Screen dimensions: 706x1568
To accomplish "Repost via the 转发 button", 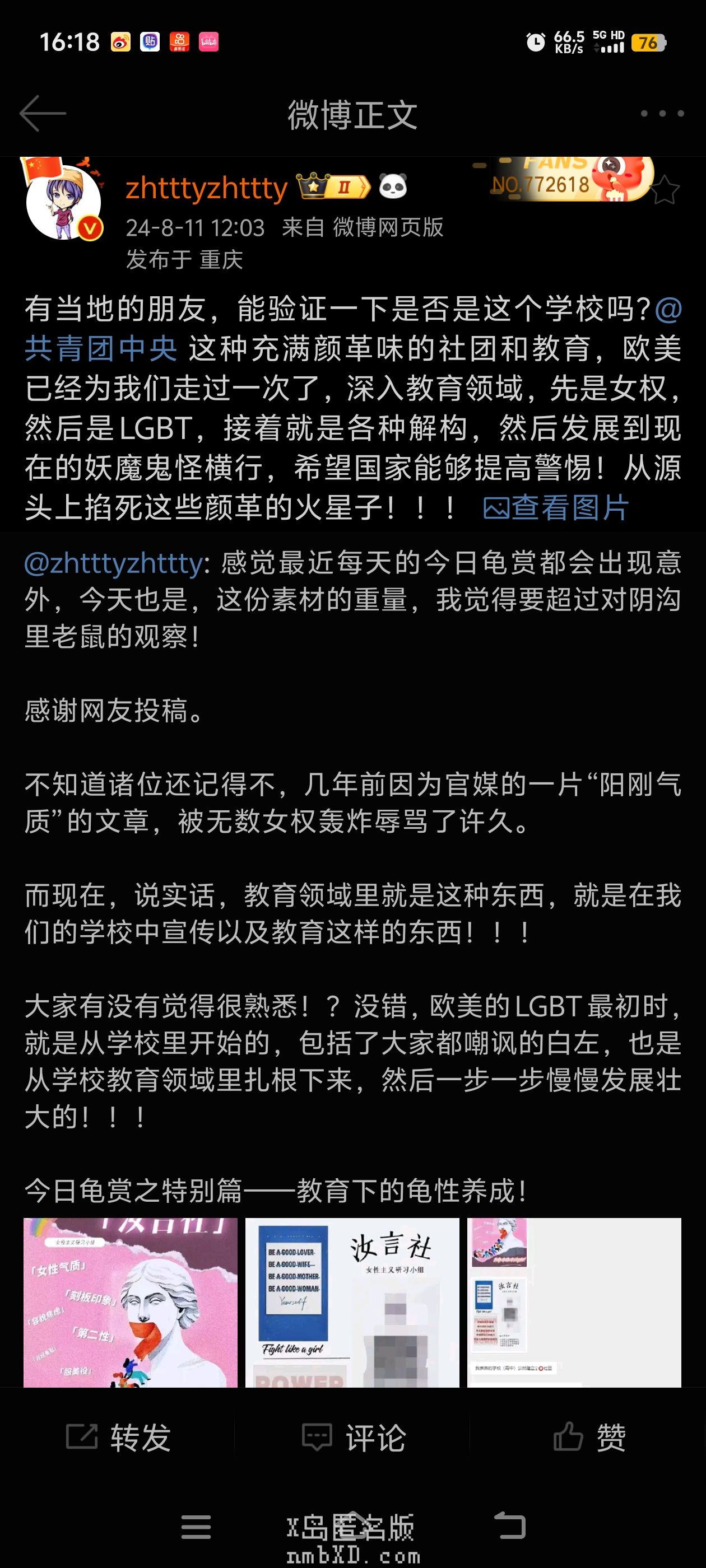I will (x=118, y=1438).
